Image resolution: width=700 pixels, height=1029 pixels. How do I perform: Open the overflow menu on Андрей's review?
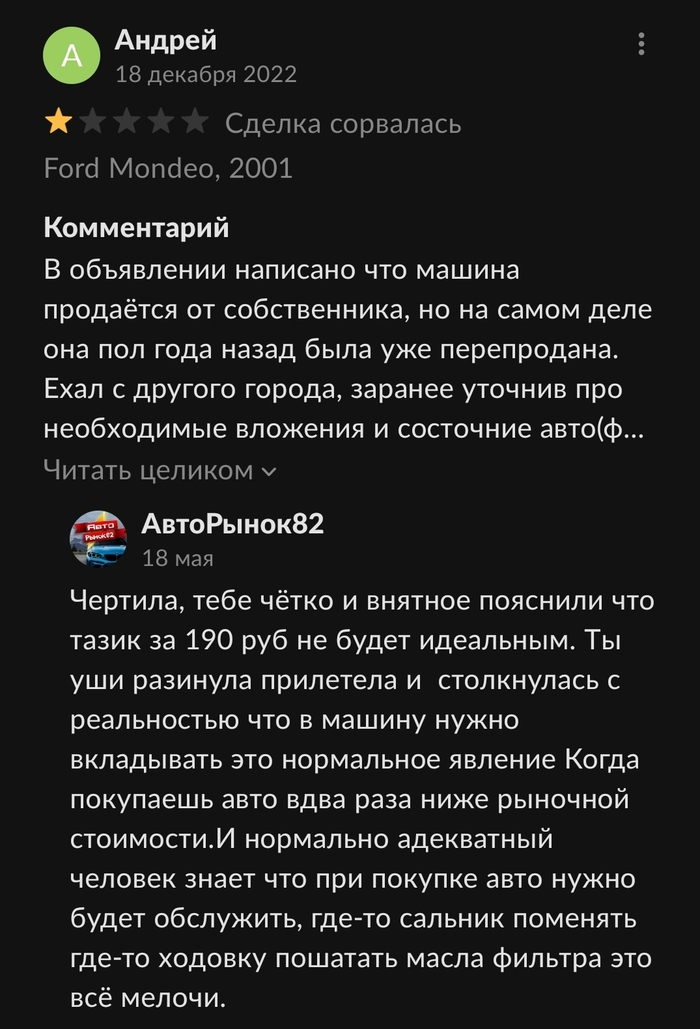pyautogui.click(x=641, y=44)
